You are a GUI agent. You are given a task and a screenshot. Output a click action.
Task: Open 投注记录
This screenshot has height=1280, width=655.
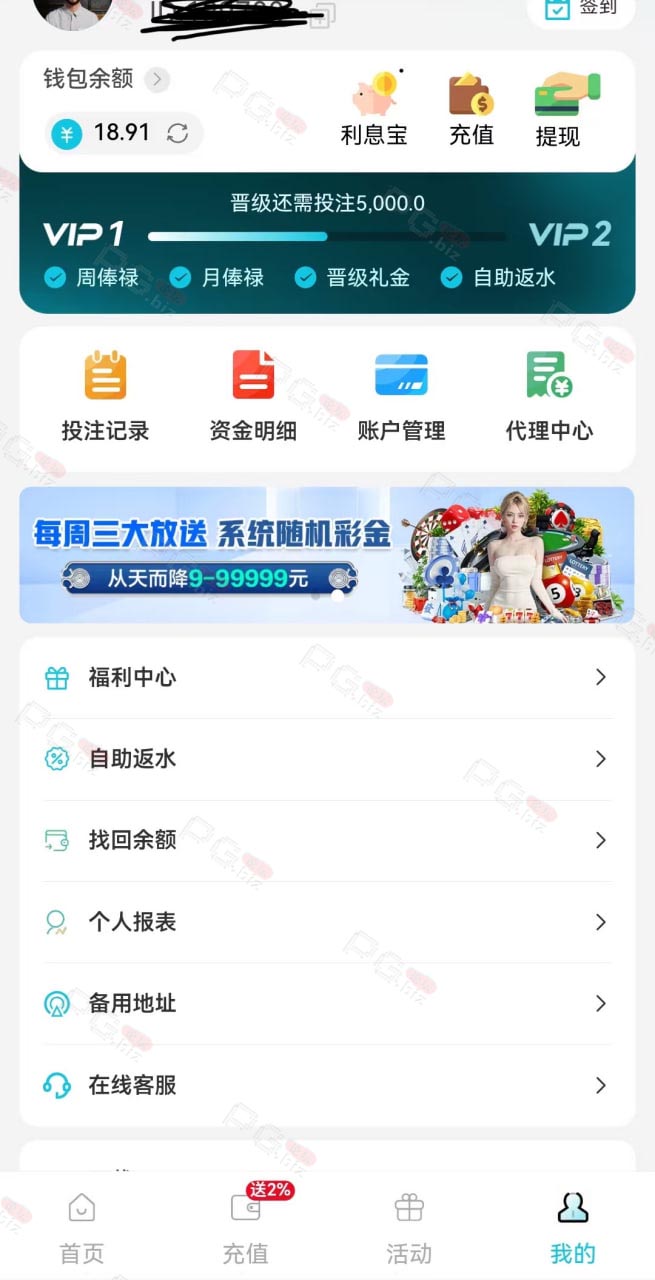click(x=105, y=396)
